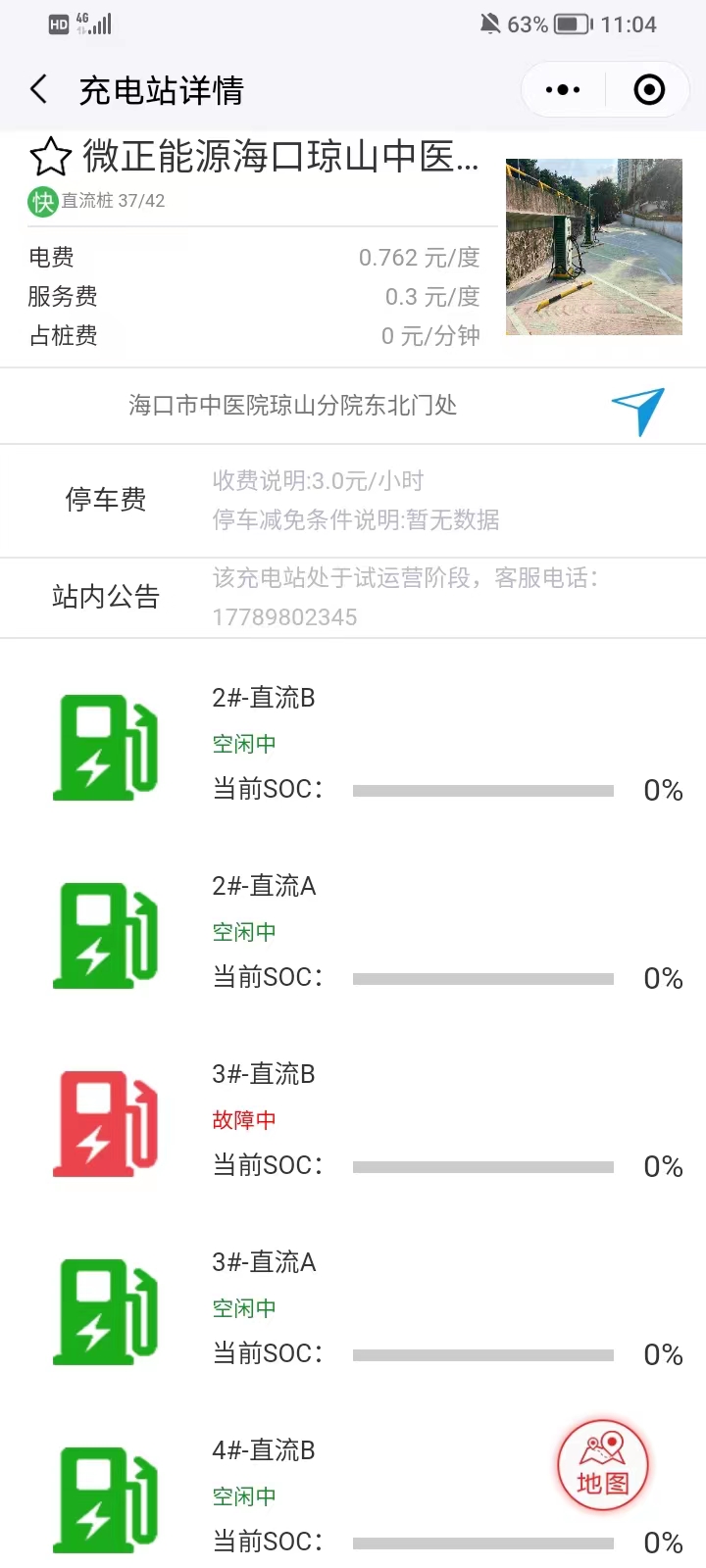Tap the 故障中 status label

(243, 1120)
